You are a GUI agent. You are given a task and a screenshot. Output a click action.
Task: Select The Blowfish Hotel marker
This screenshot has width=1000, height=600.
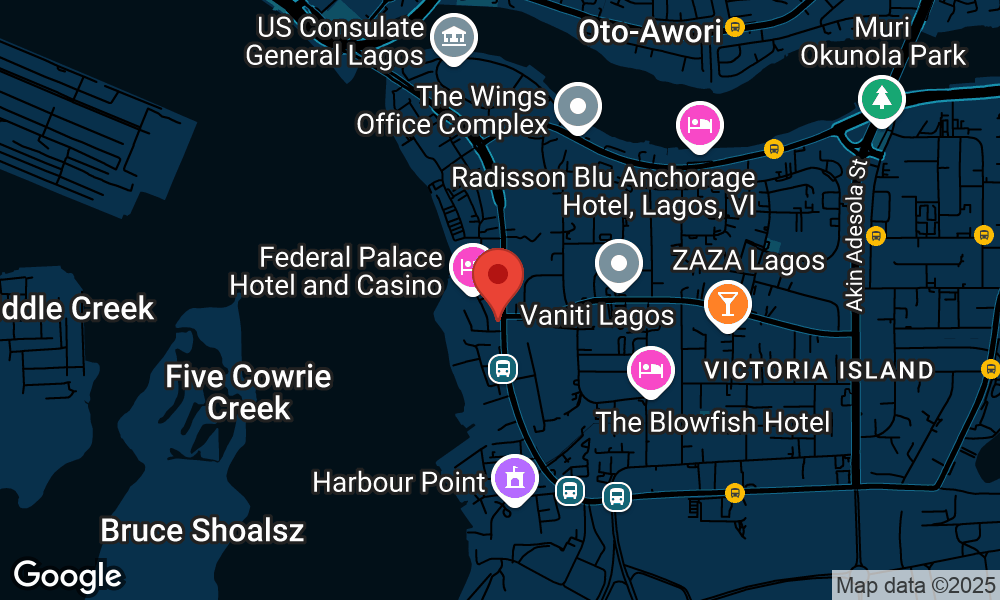point(650,369)
